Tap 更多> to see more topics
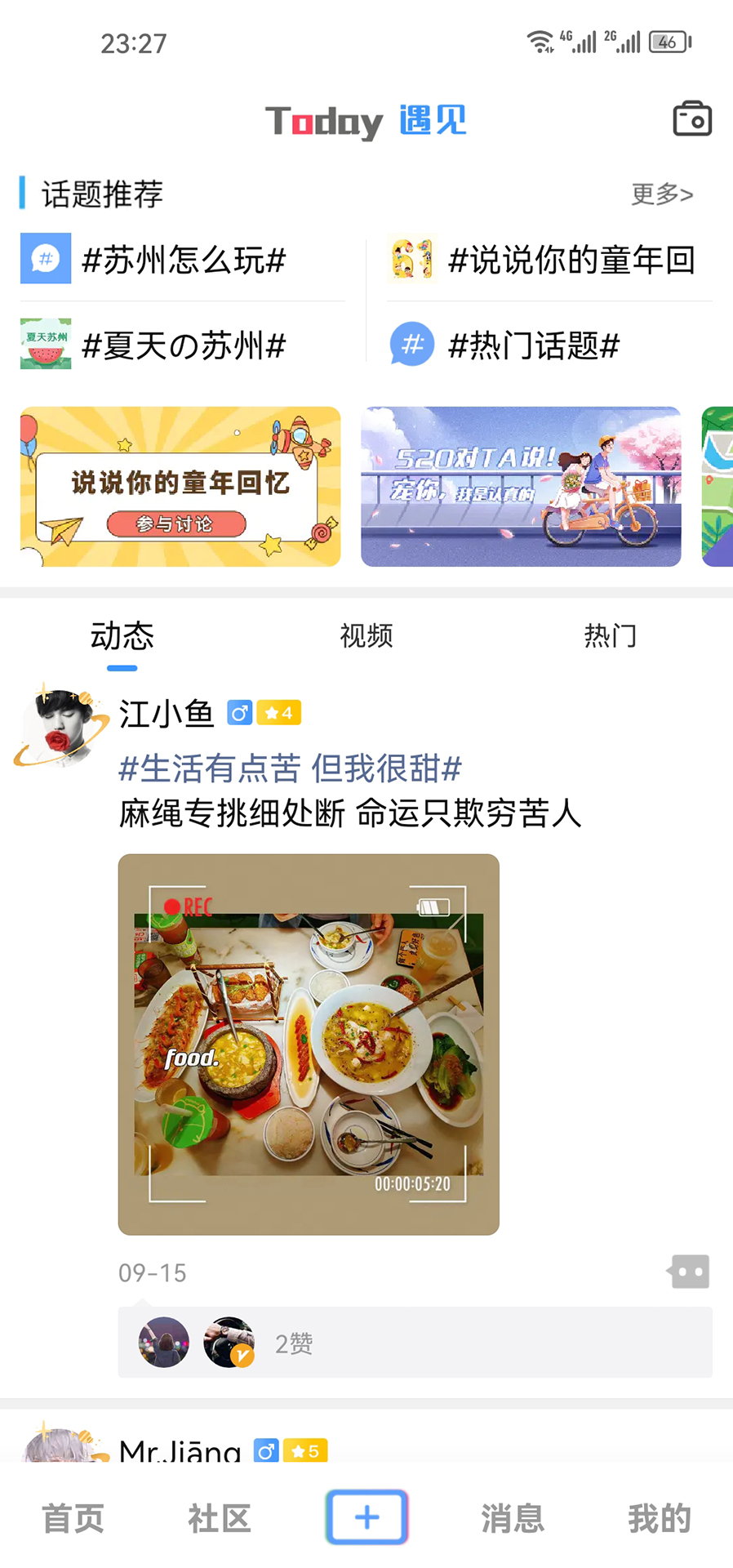Viewport: 733px width, 1568px height. 662,194
